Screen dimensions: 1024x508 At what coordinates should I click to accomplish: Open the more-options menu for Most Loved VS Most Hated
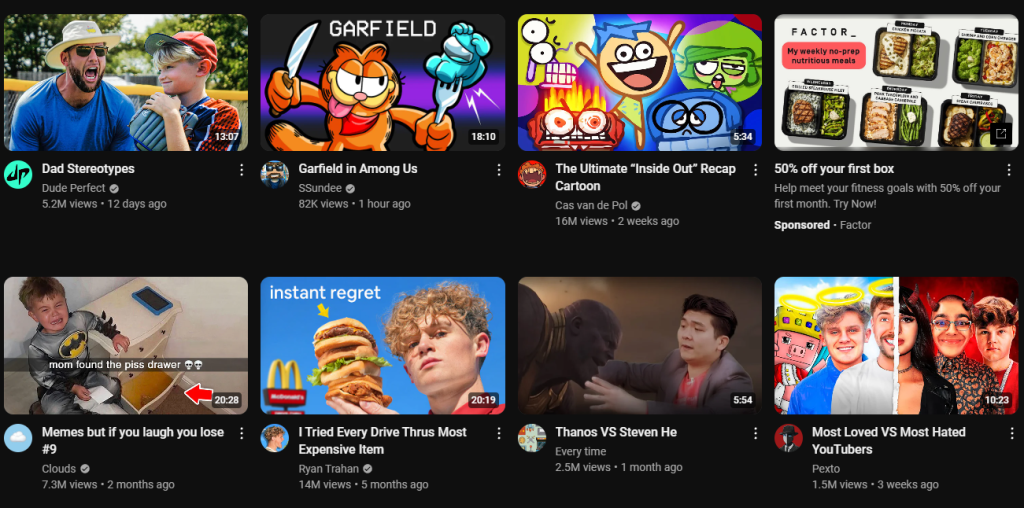[1011, 433]
